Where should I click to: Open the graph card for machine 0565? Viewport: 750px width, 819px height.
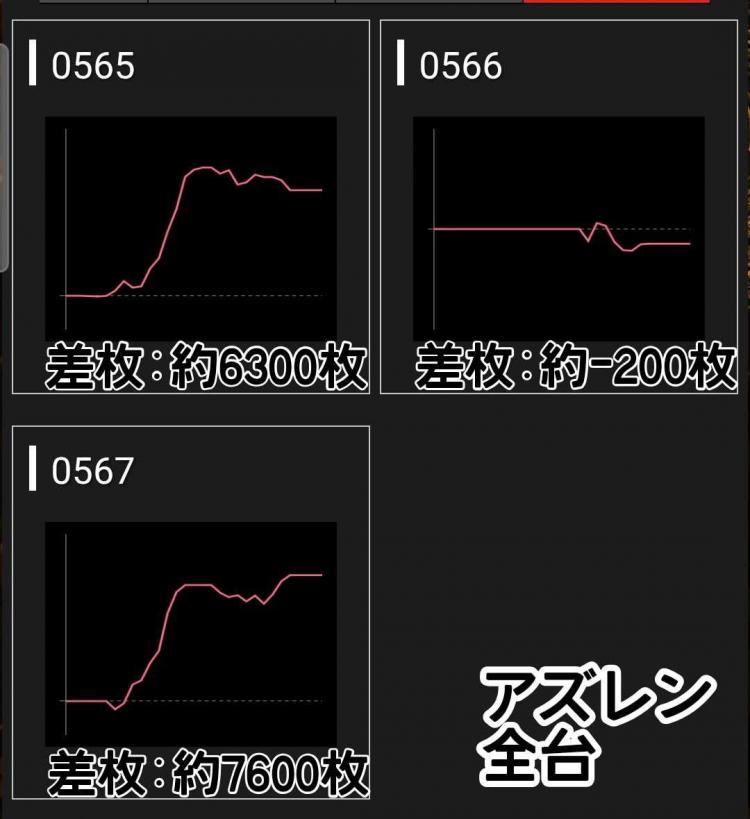(190, 207)
